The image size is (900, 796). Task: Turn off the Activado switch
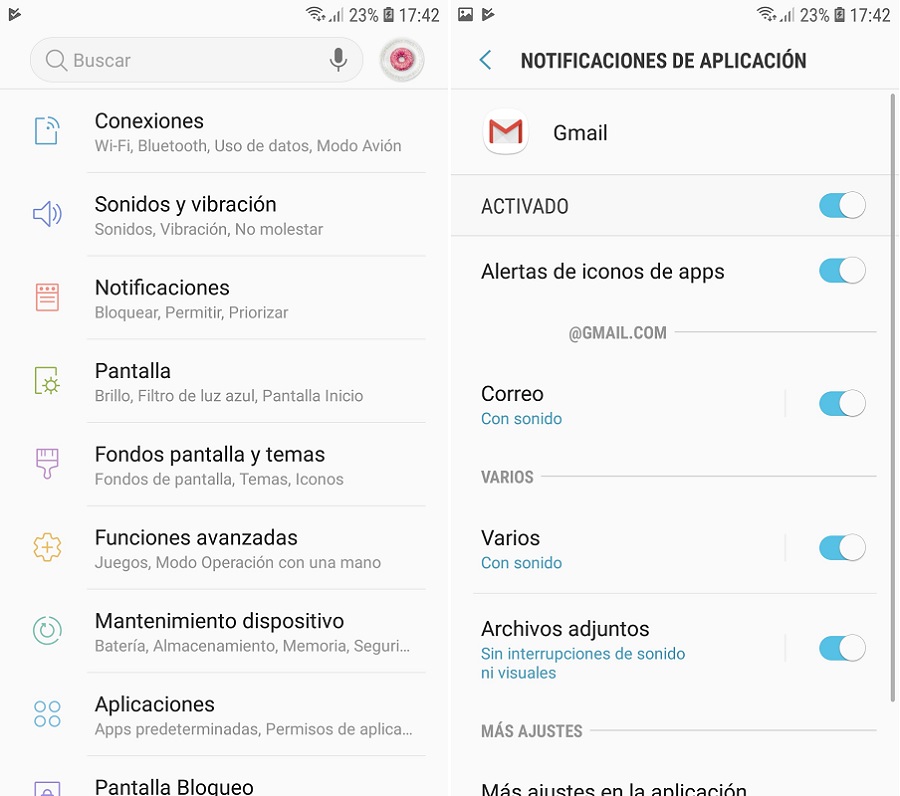pyautogui.click(x=841, y=206)
